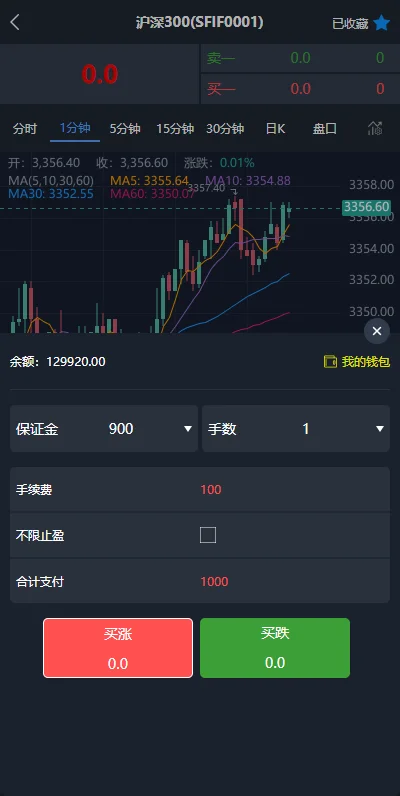Image resolution: width=400 pixels, height=796 pixels.
Task: Close the order panel with X
Action: 377,331
